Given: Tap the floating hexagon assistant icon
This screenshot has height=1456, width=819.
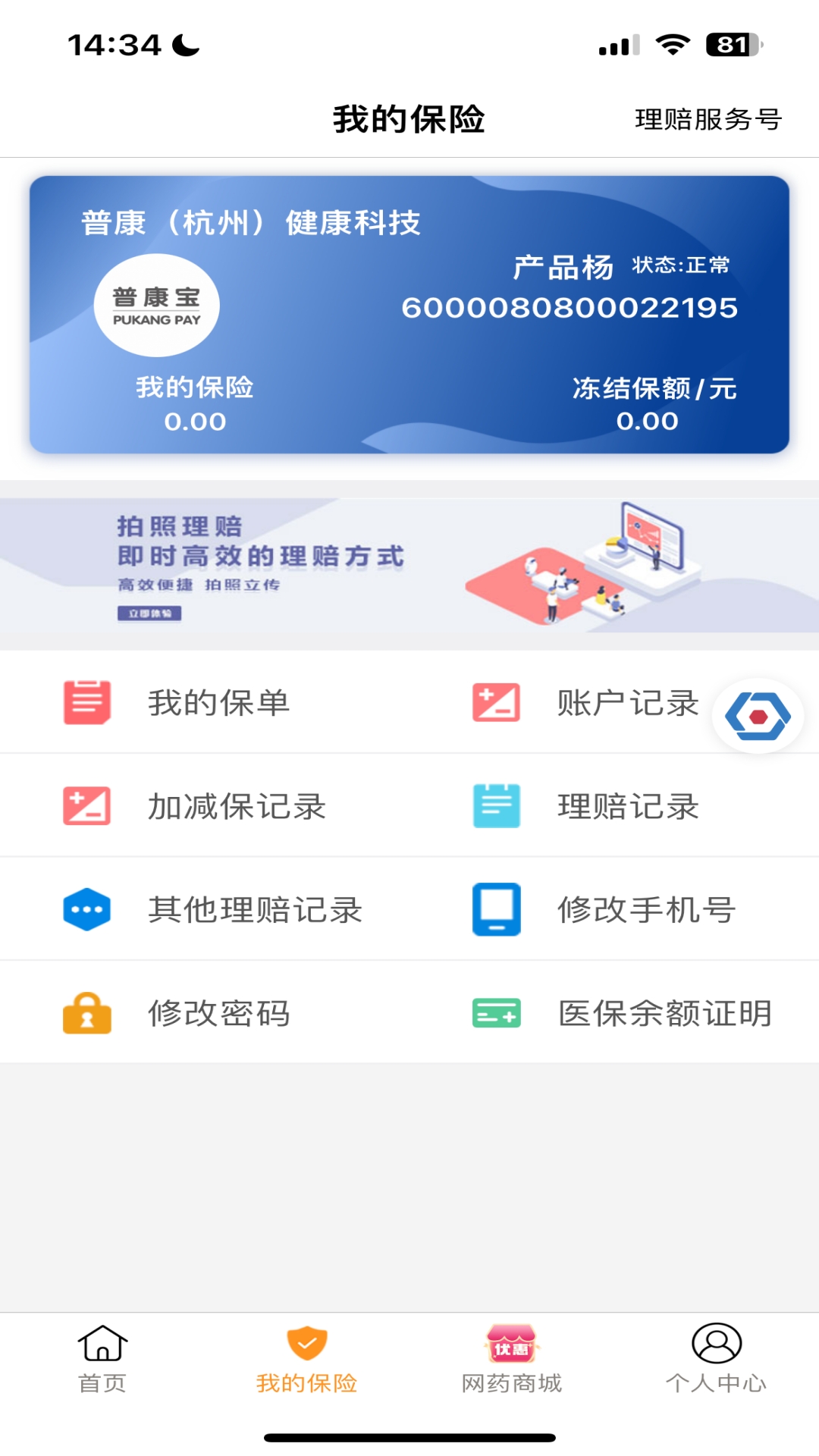Looking at the screenshot, I should 758,716.
